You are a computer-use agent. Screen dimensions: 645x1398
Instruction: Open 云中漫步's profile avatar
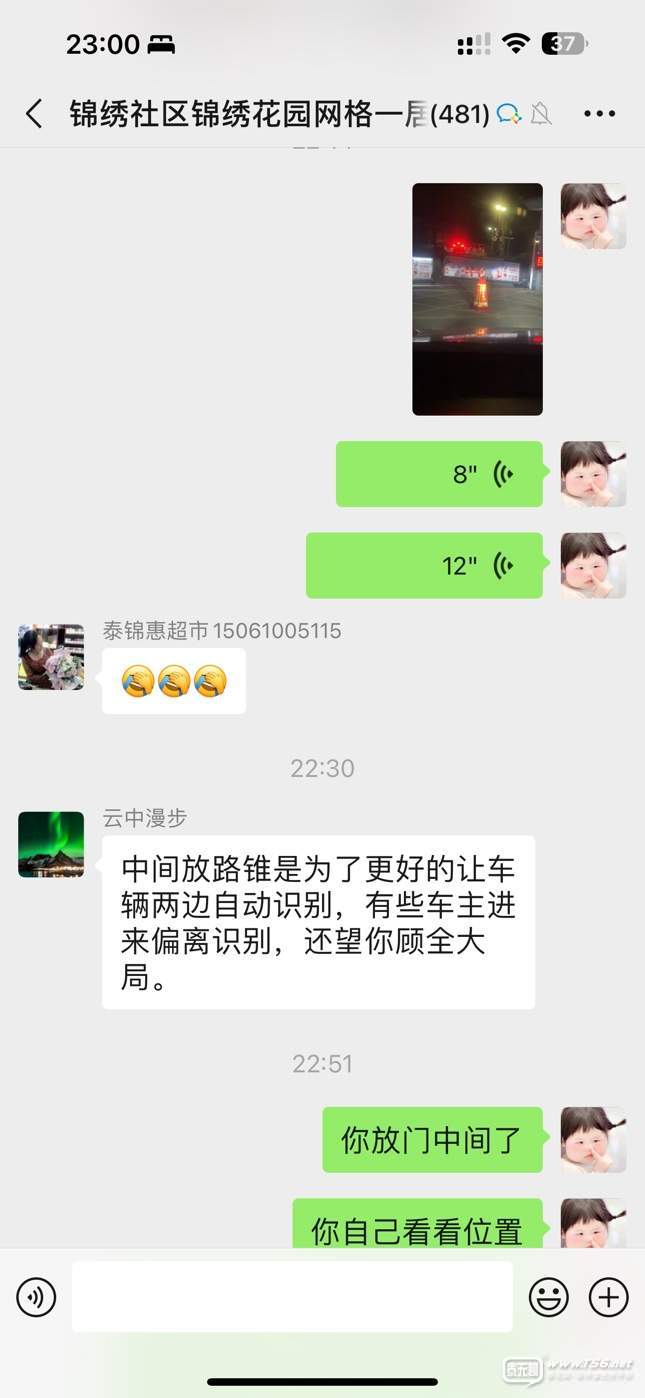point(51,844)
